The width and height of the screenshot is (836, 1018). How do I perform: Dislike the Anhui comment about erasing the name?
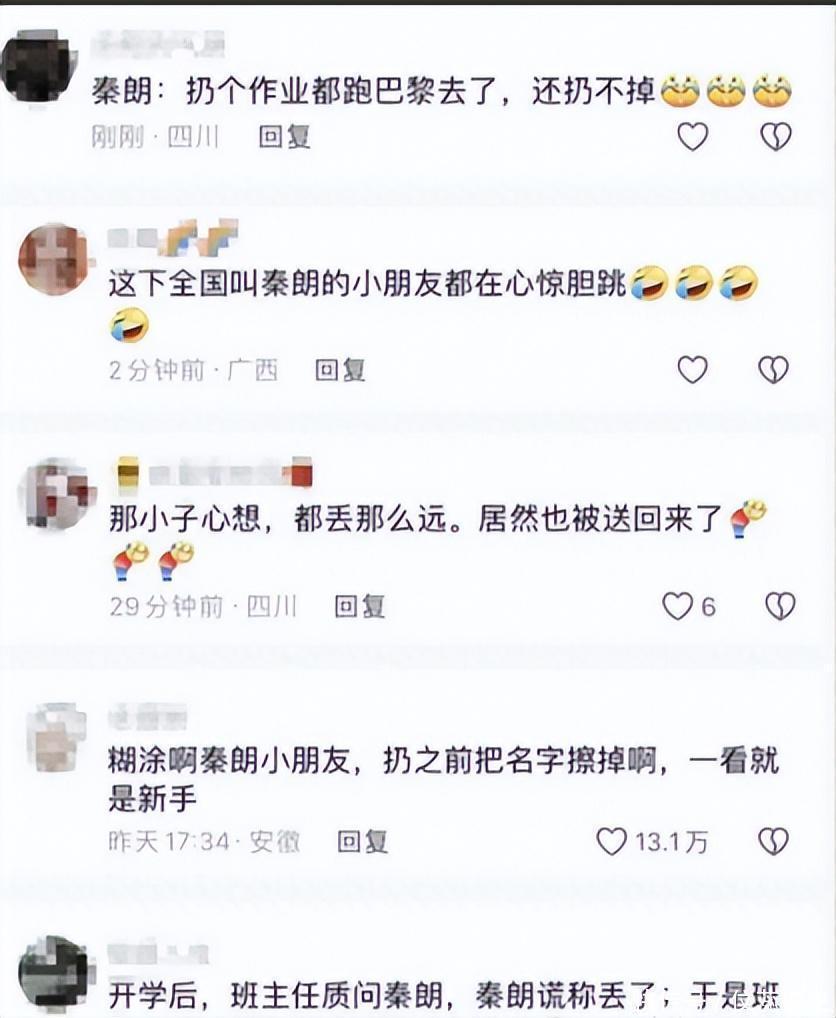[x=773, y=841]
